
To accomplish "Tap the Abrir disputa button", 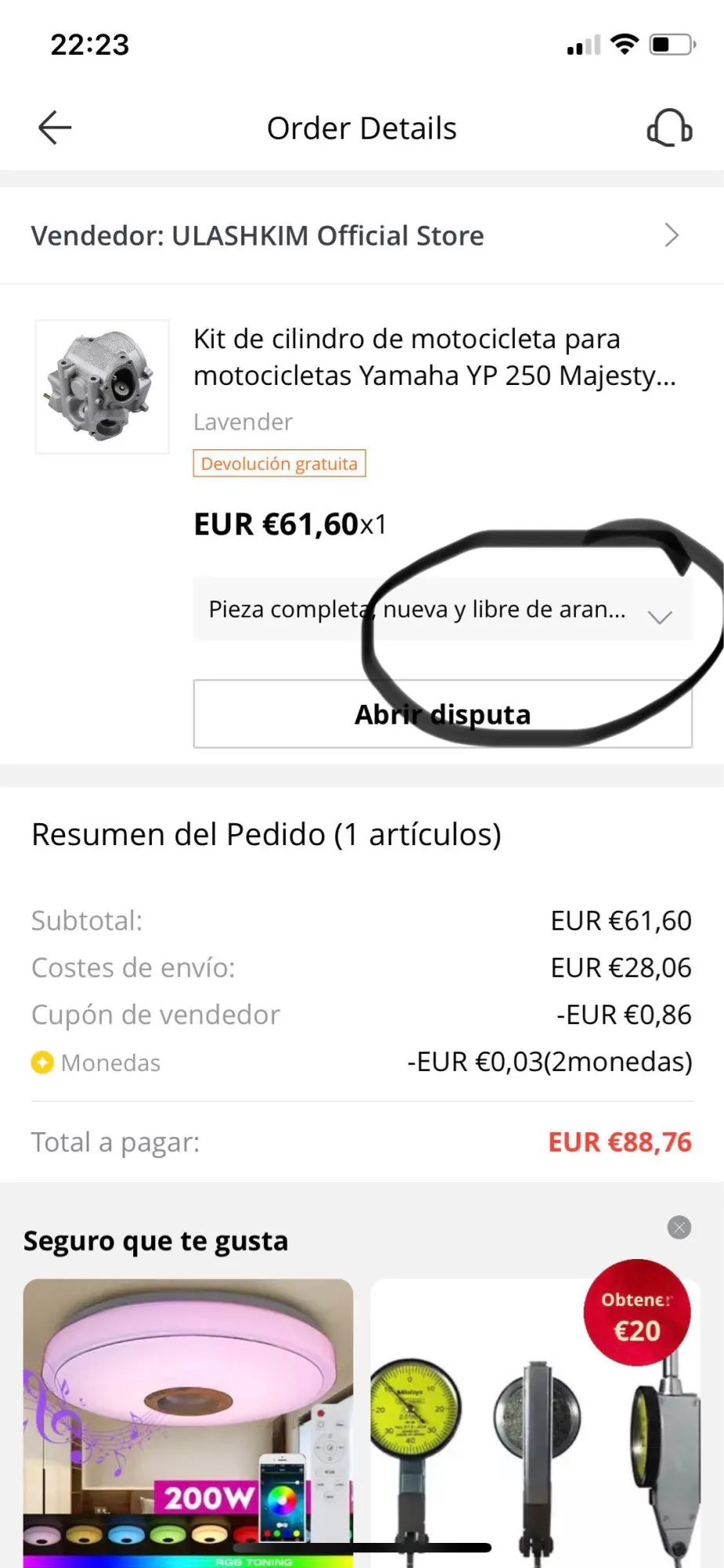I will [x=443, y=714].
